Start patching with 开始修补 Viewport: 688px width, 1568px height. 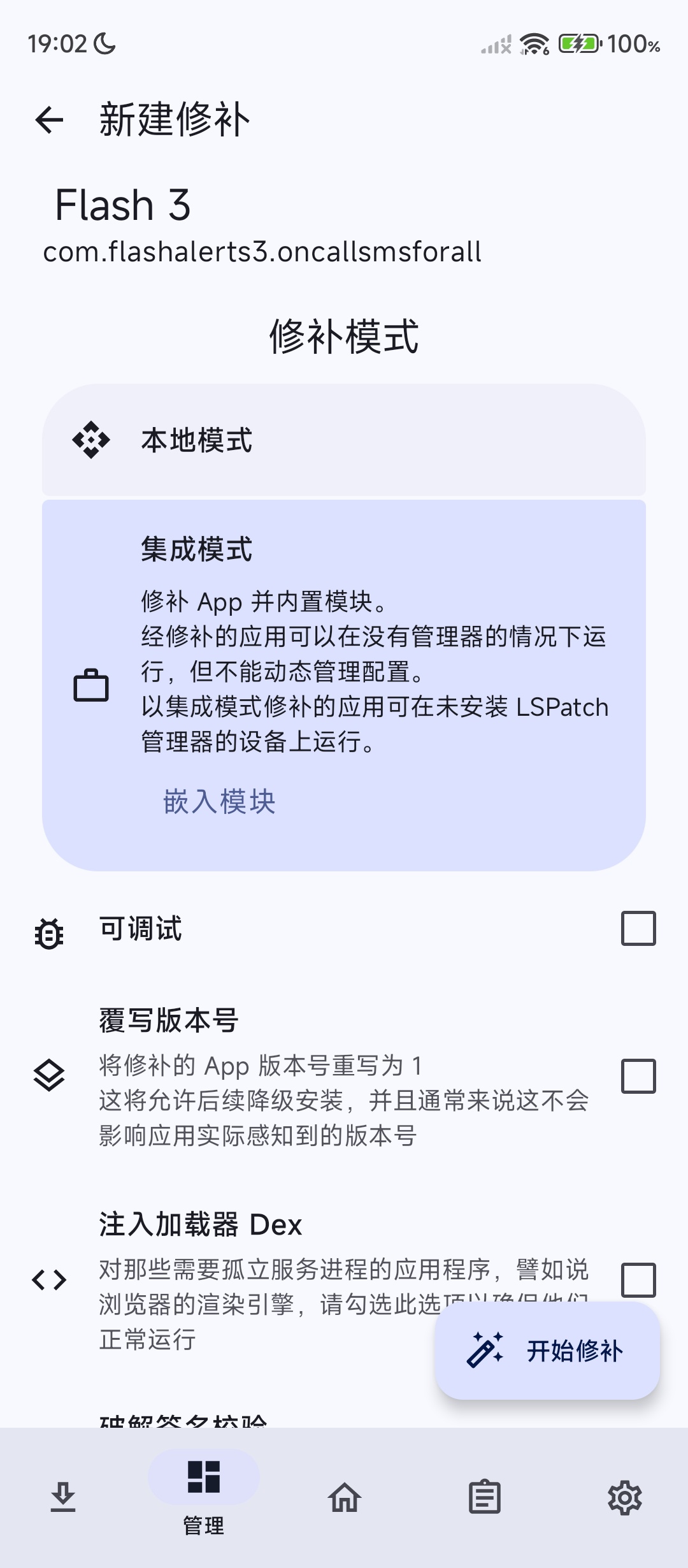point(548,1351)
